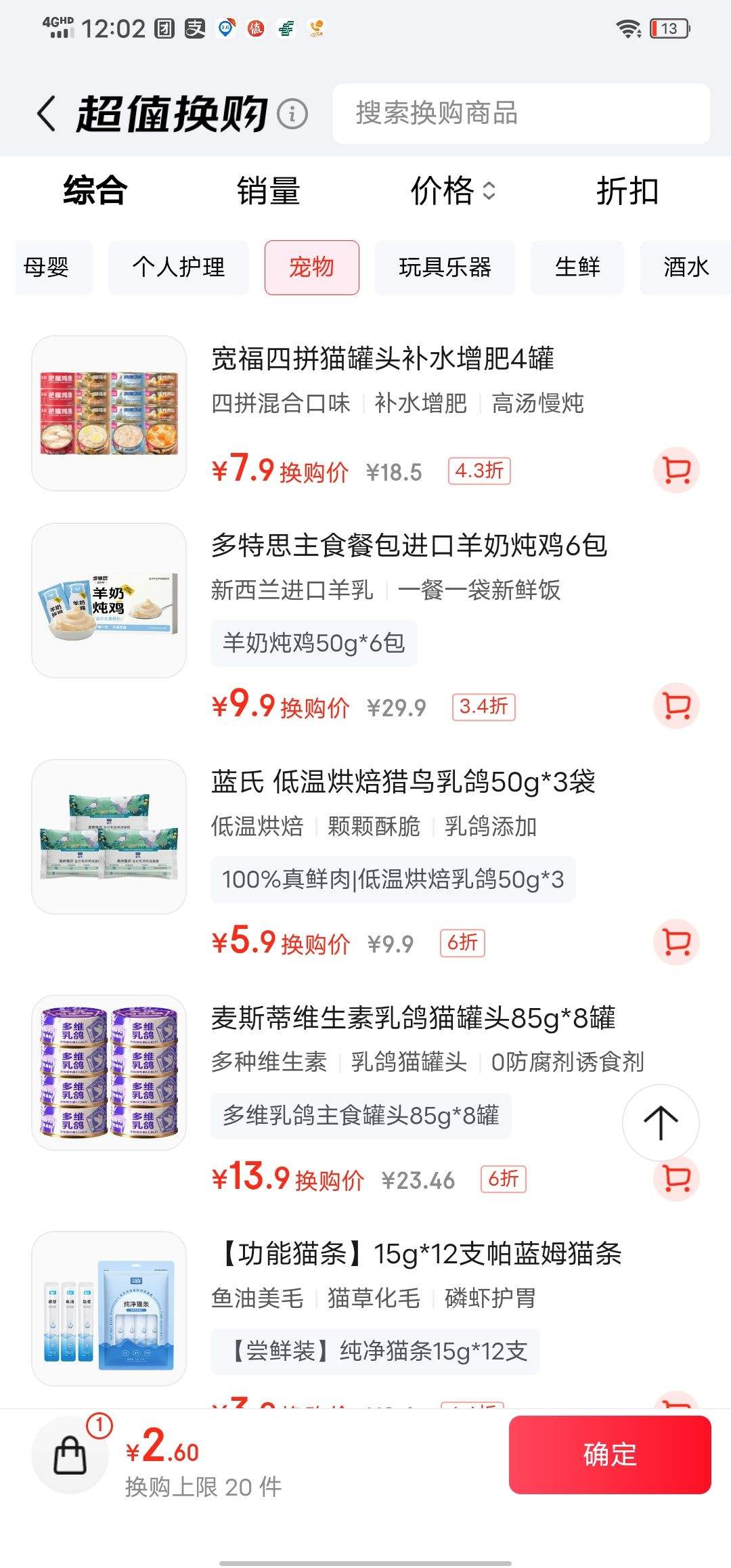Select the 酒水 category chip

(685, 267)
